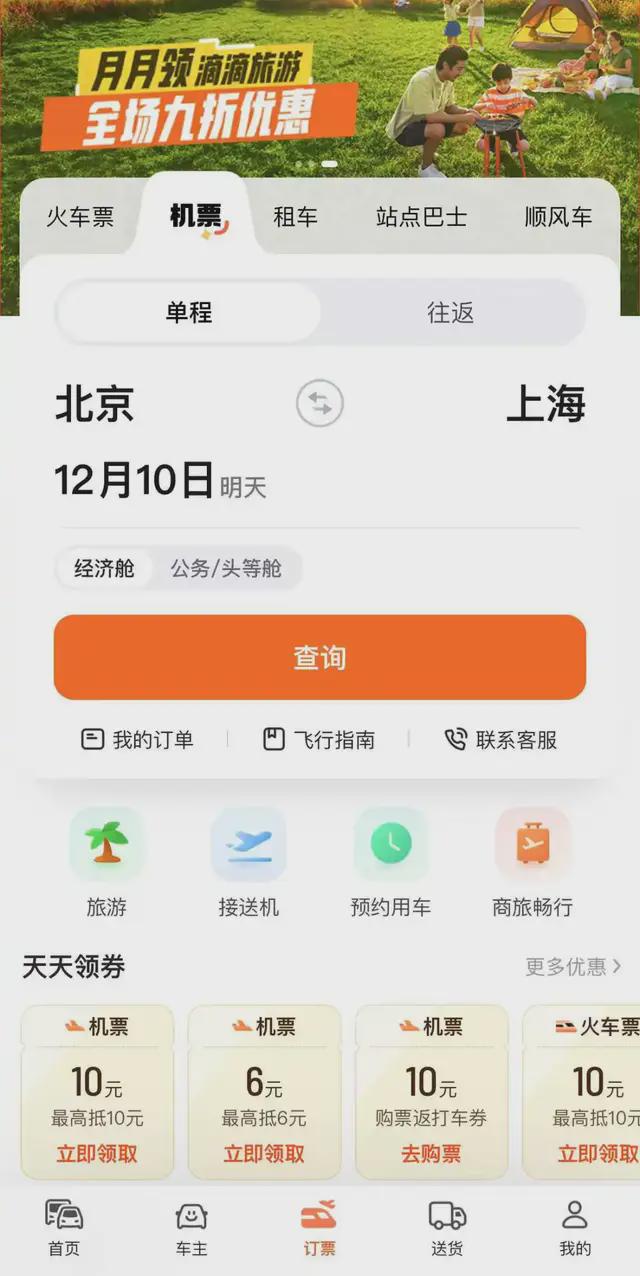The height and width of the screenshot is (1276, 640).
Task: Change departure city 北京
Action: point(95,404)
